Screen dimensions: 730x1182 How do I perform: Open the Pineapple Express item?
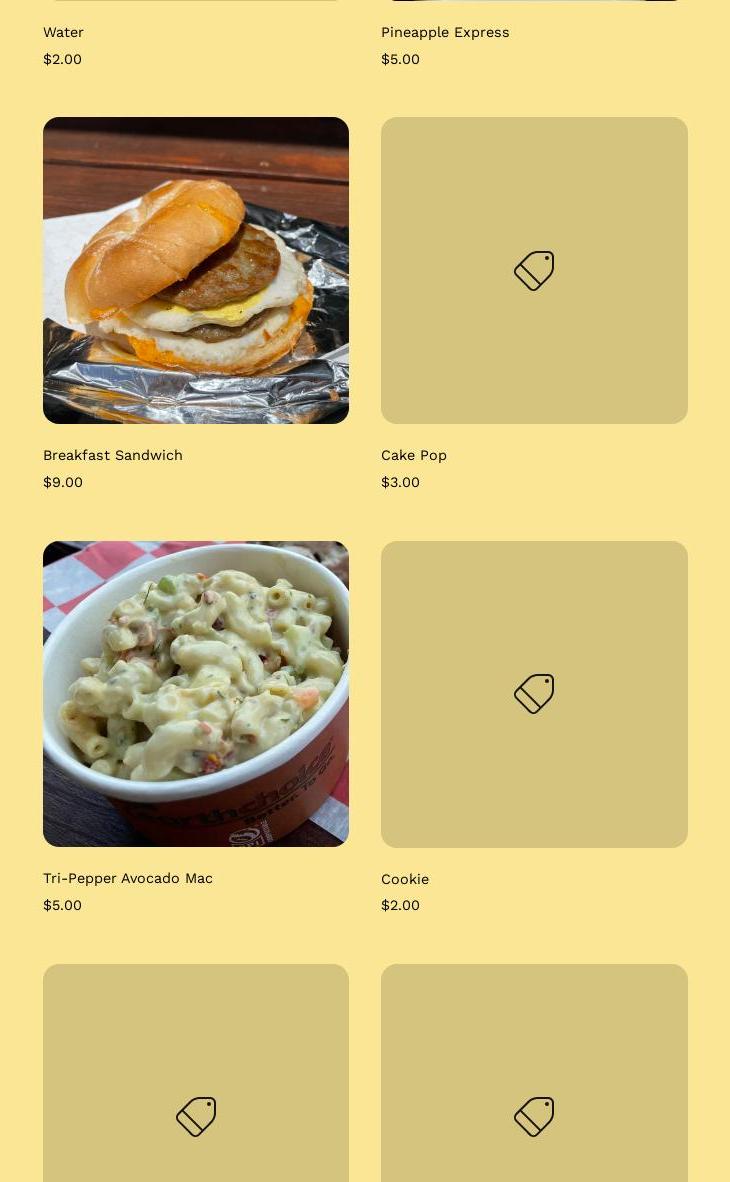point(445,32)
